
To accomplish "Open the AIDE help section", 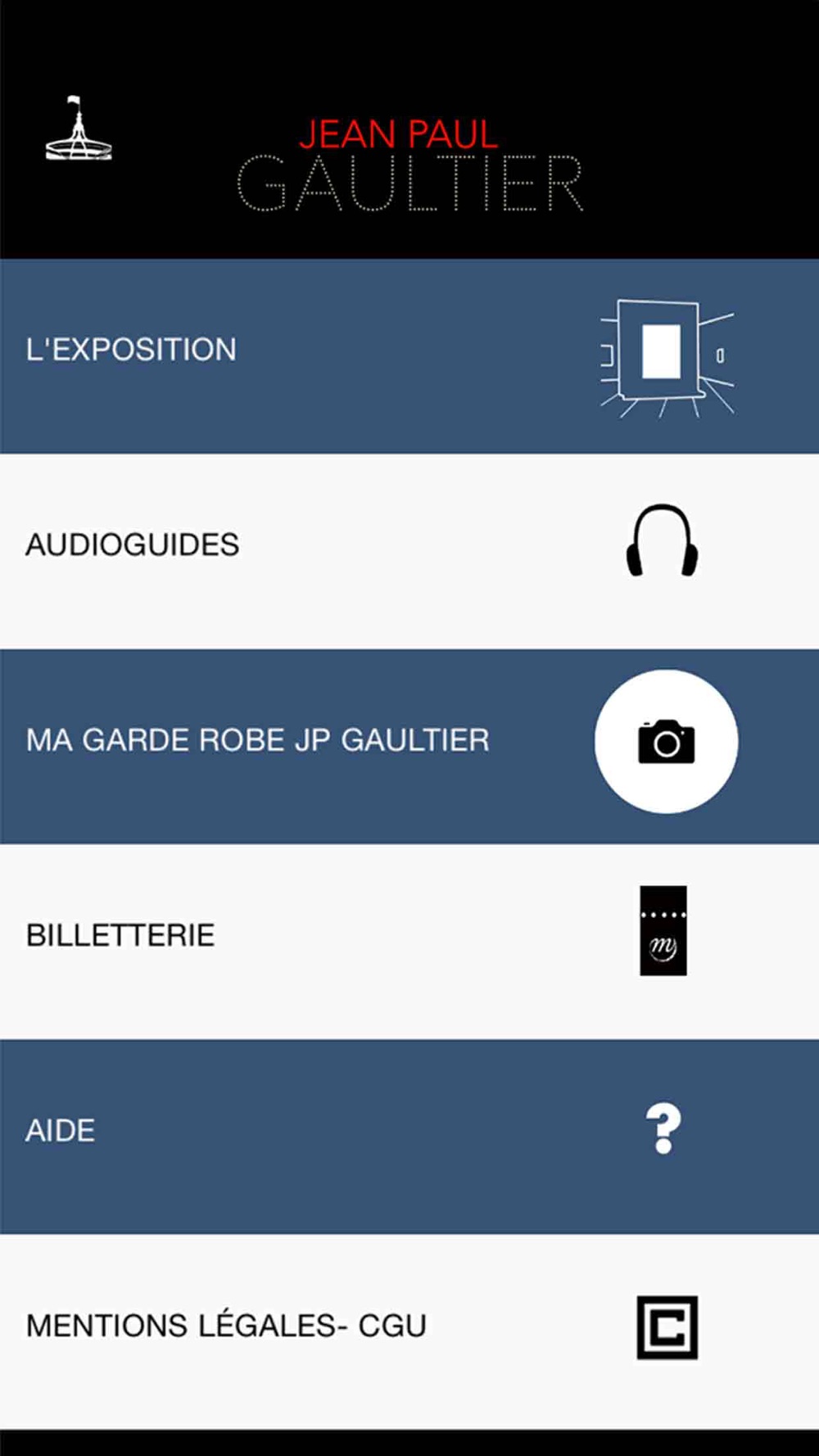I will [x=409, y=1137].
